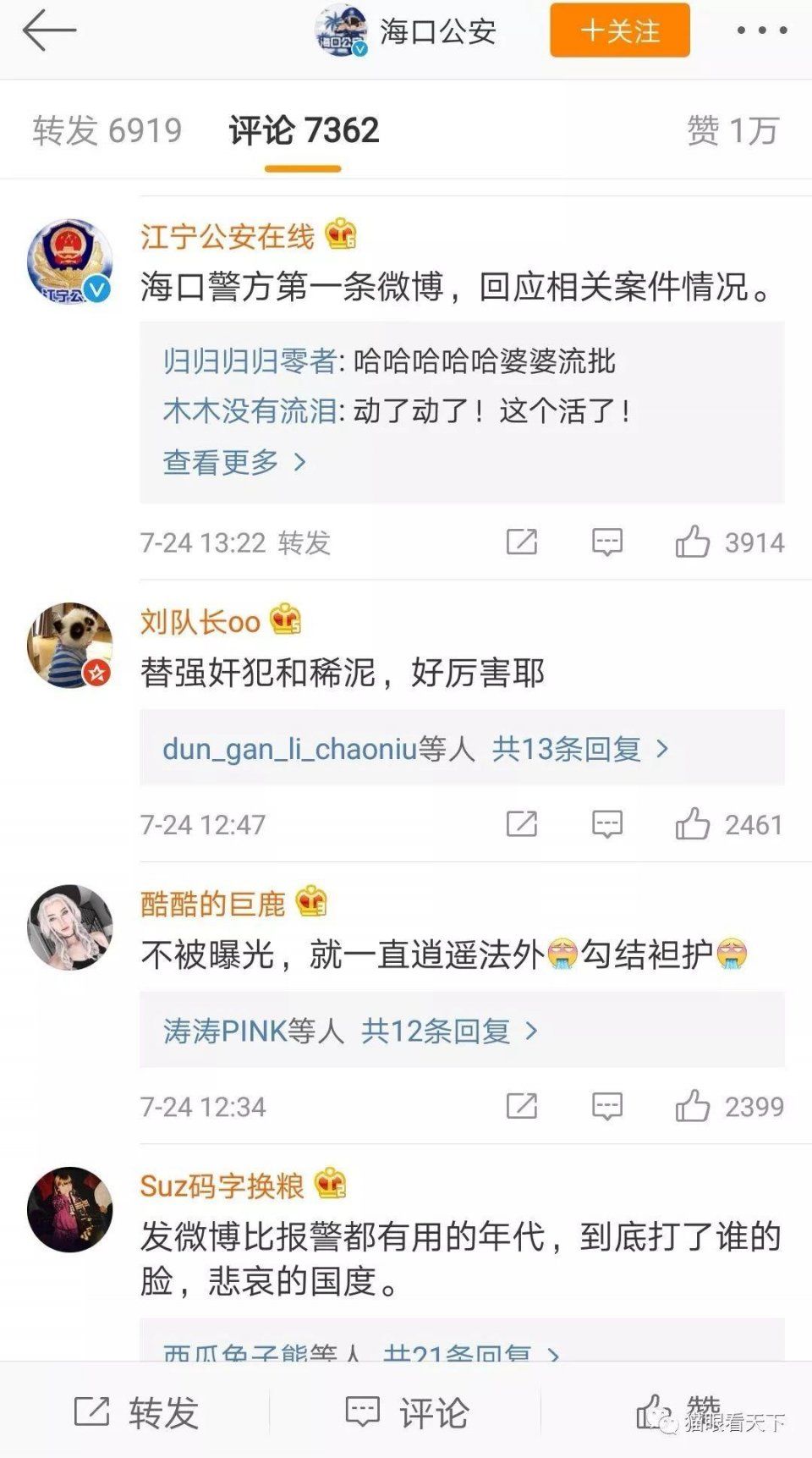The height and width of the screenshot is (1458, 812).
Task: Expand the 共13条回复 reply thread
Action: 567,748
